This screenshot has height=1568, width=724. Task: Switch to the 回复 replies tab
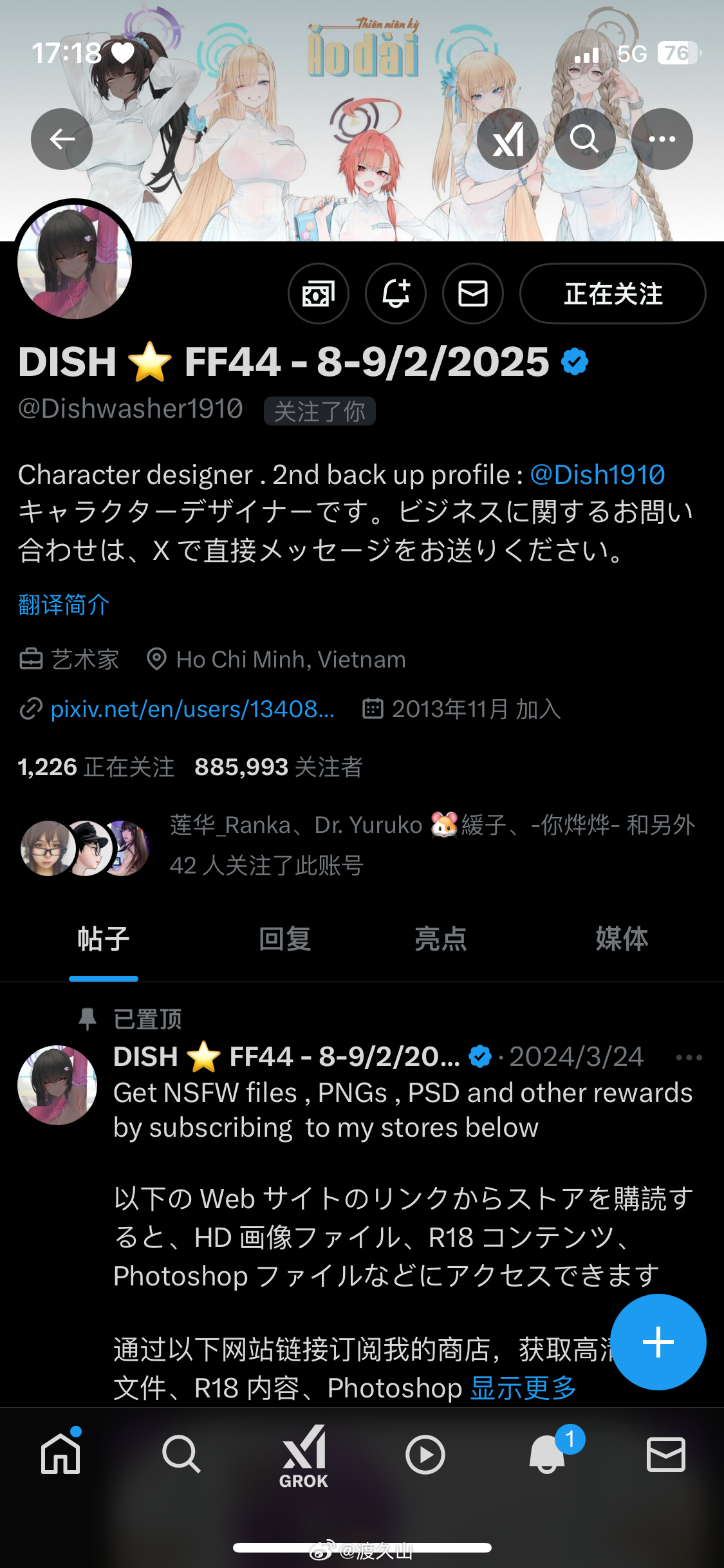pyautogui.click(x=284, y=939)
